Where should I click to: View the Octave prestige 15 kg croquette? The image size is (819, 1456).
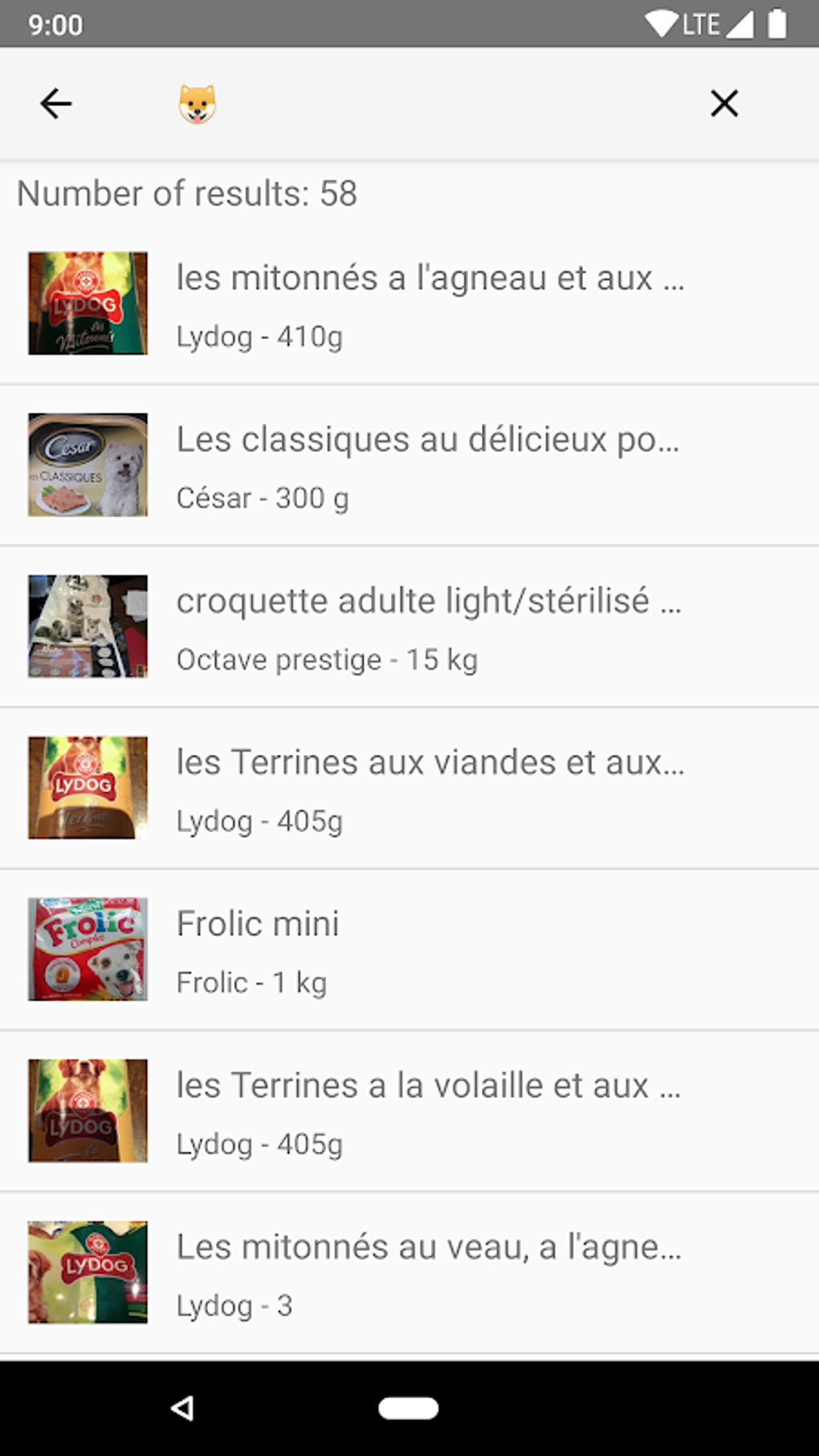pyautogui.click(x=409, y=627)
